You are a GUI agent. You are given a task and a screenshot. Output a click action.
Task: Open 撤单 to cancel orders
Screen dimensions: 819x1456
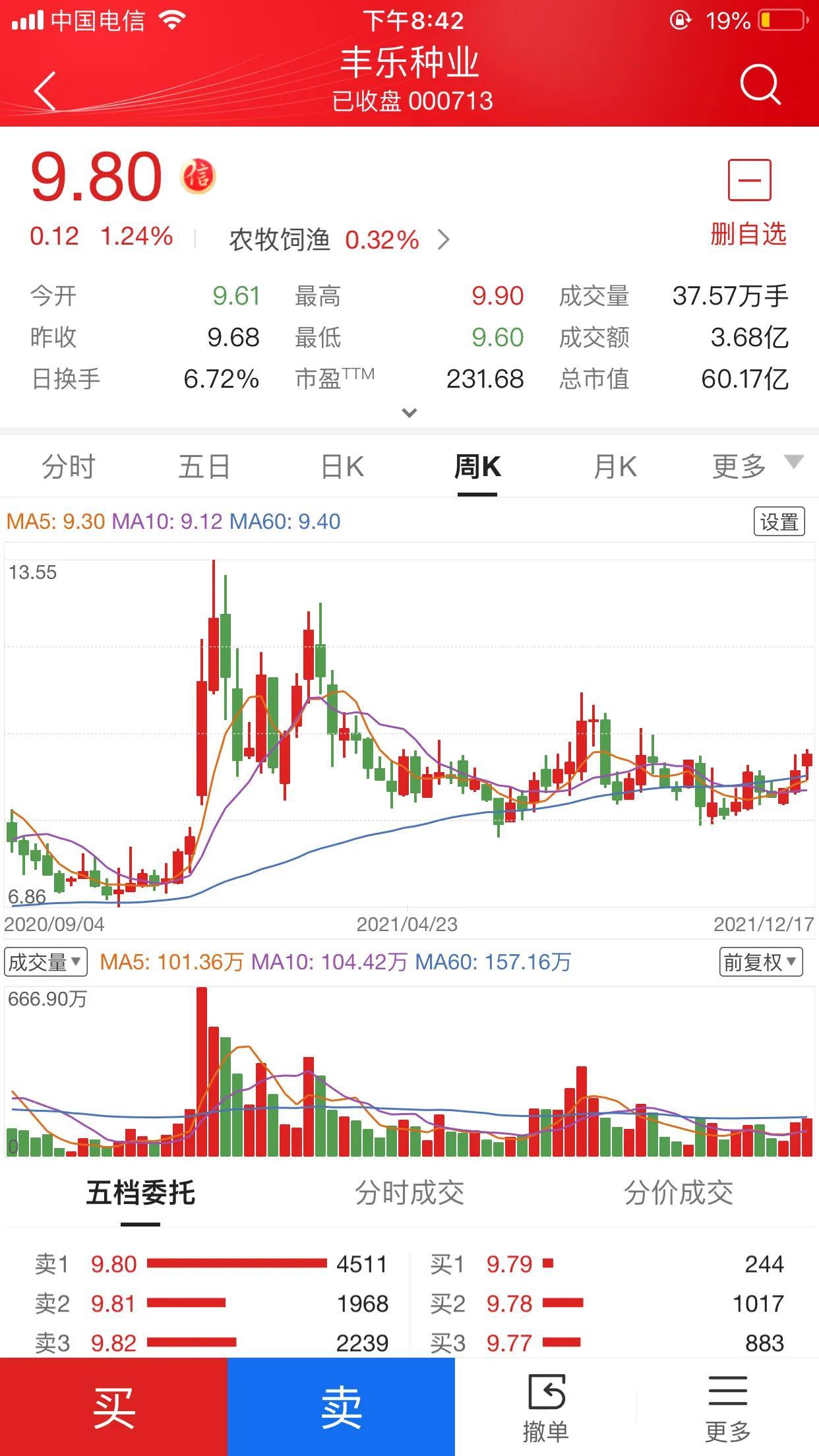(x=545, y=1408)
